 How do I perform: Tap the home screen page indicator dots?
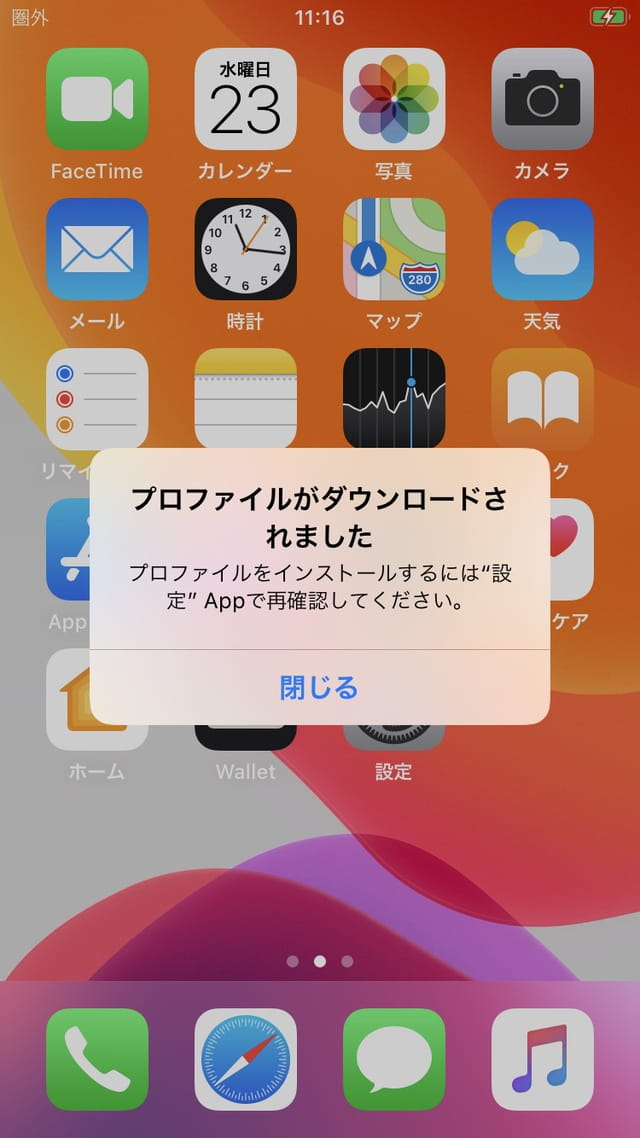[319, 961]
